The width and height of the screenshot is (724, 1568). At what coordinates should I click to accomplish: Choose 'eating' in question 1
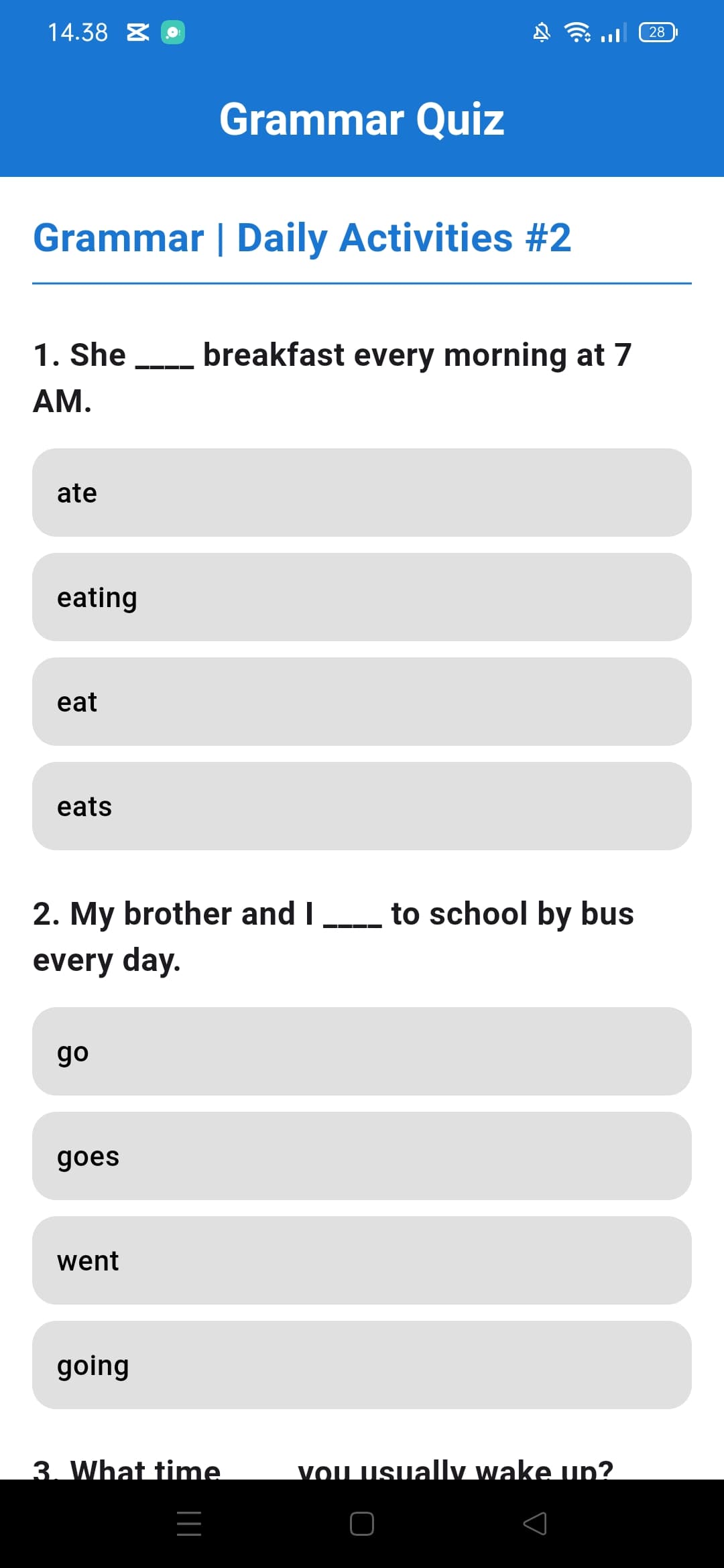pyautogui.click(x=362, y=596)
